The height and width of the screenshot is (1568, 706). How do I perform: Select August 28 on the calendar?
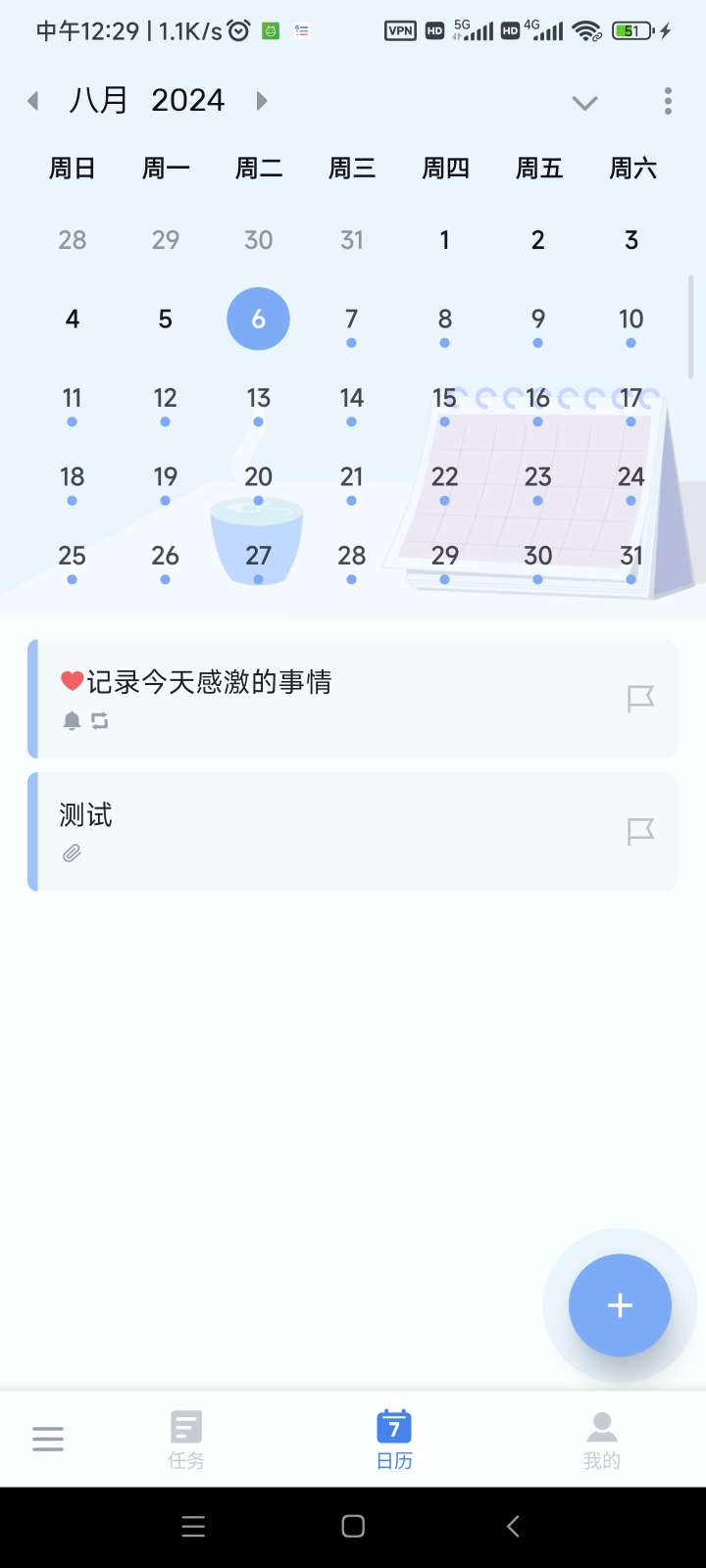coord(351,557)
